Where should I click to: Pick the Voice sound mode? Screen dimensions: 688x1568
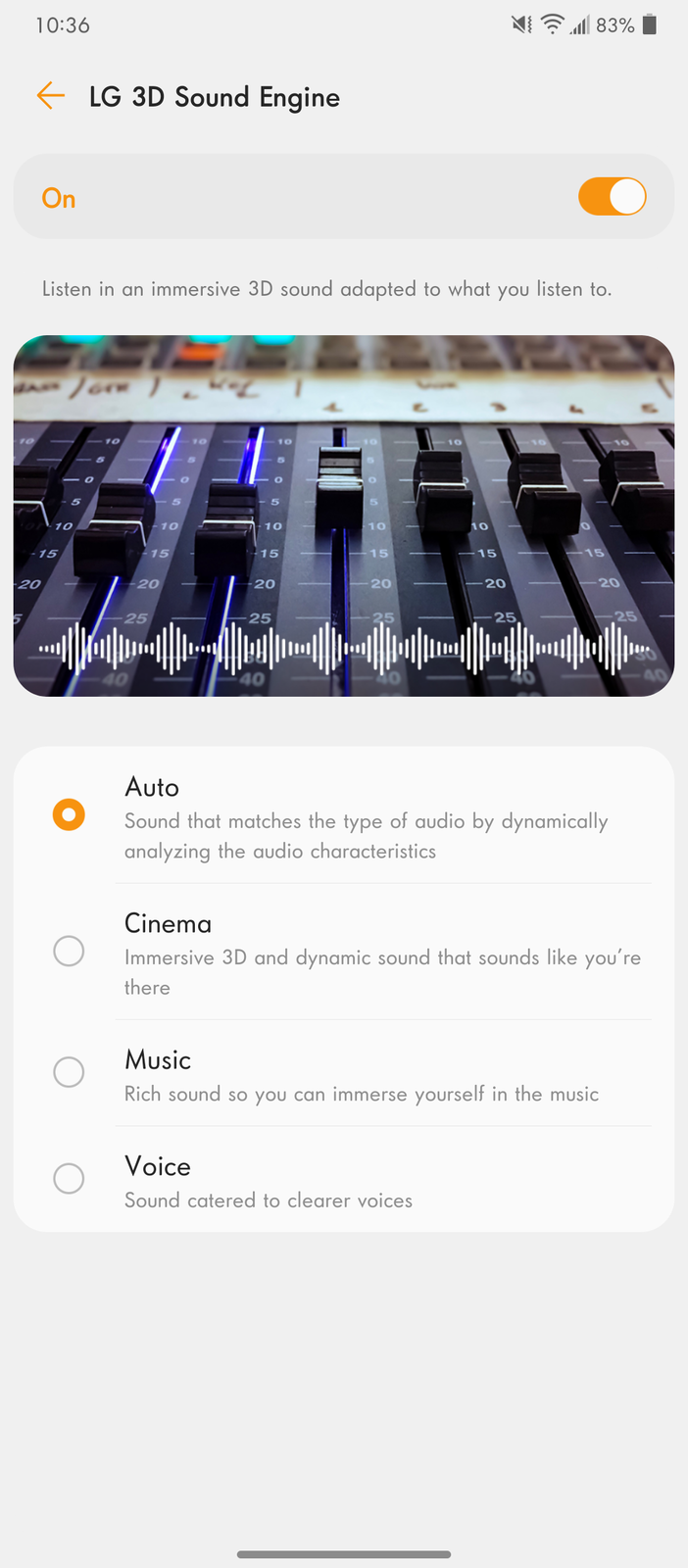(69, 1178)
